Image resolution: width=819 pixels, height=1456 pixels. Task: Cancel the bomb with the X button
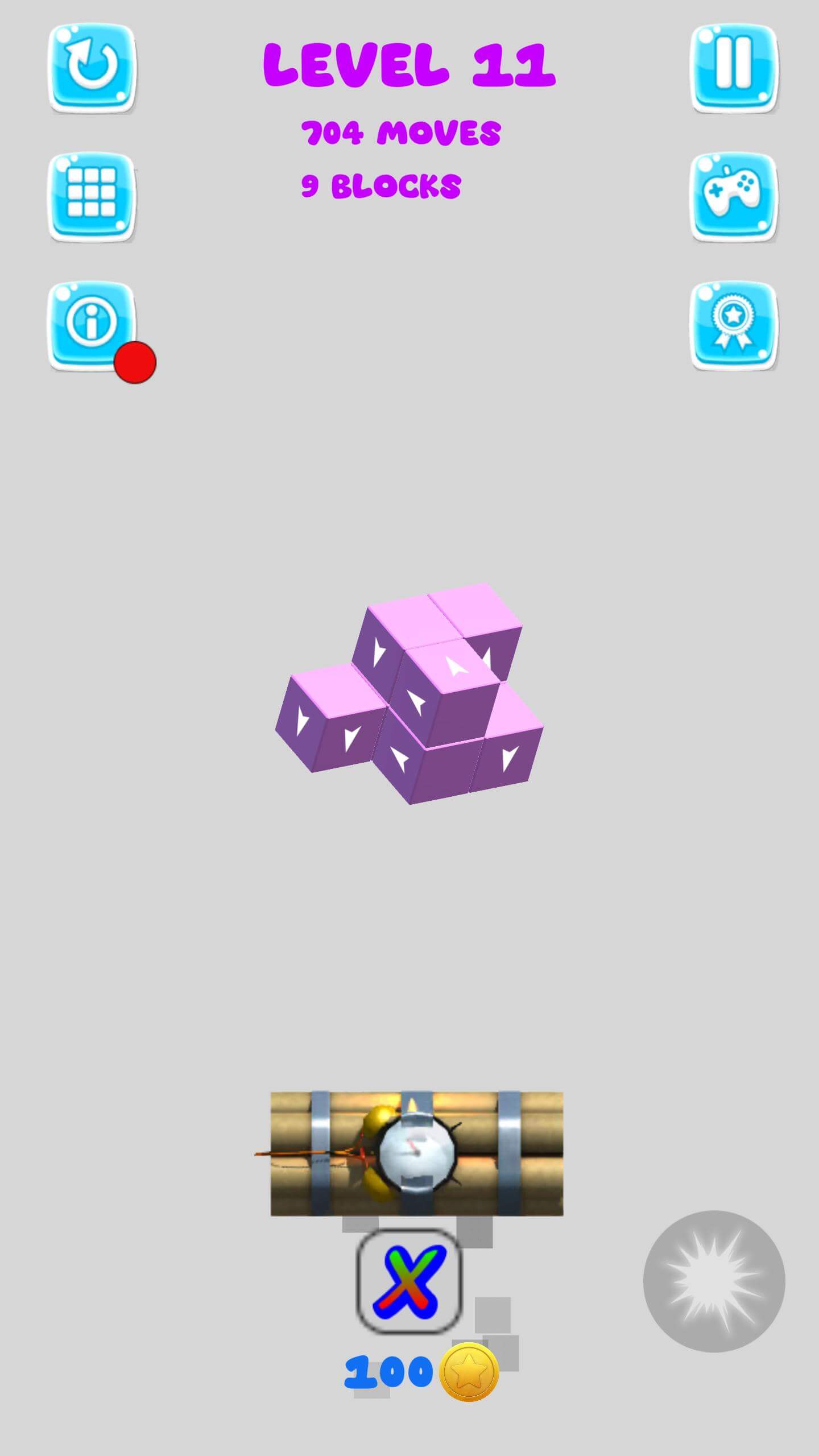point(409,1282)
